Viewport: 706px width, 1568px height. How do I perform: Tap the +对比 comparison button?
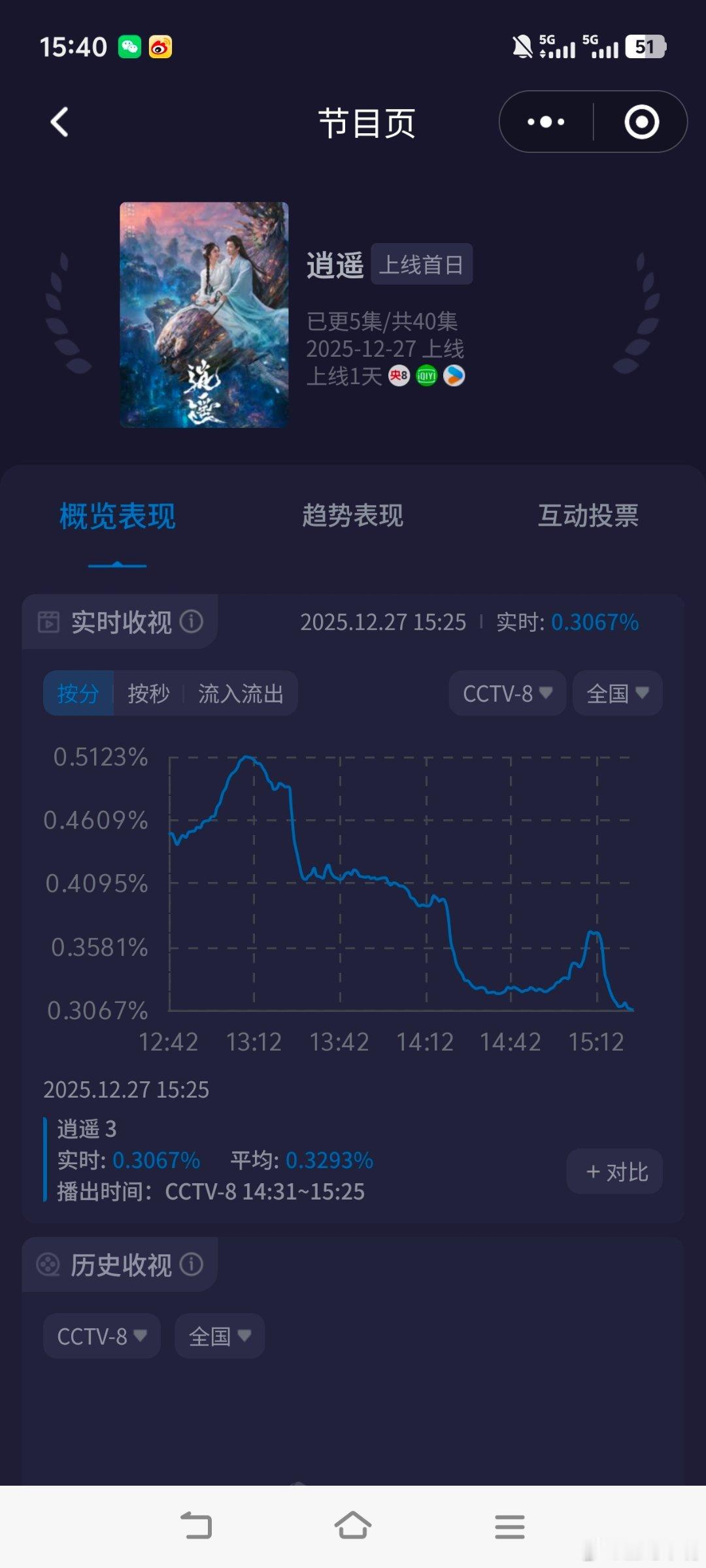click(x=614, y=1171)
